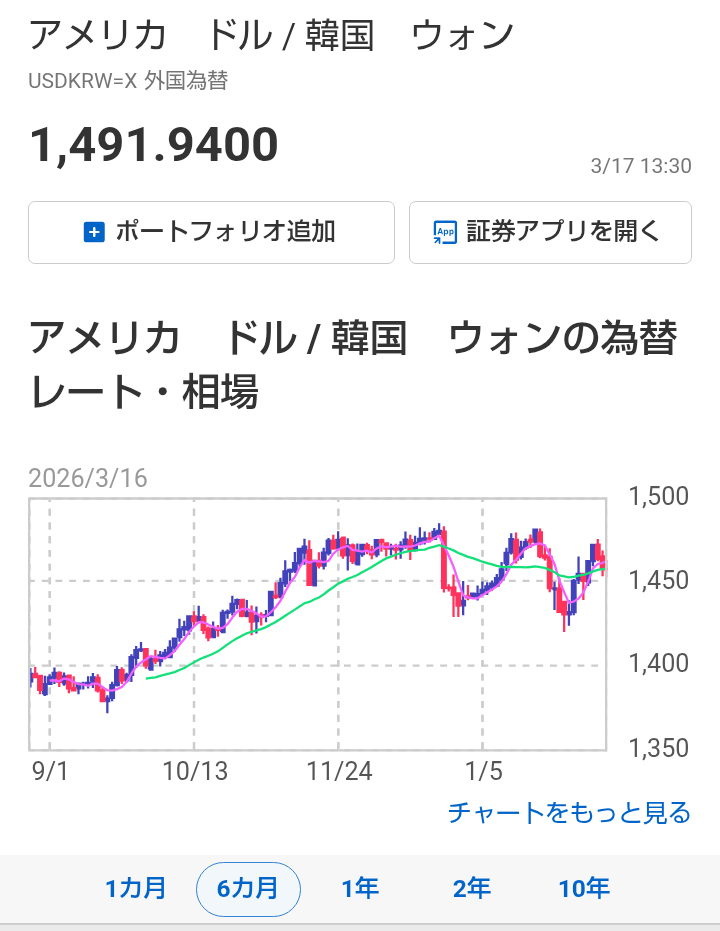Open the チャートをもっと見る link

[x=569, y=812]
